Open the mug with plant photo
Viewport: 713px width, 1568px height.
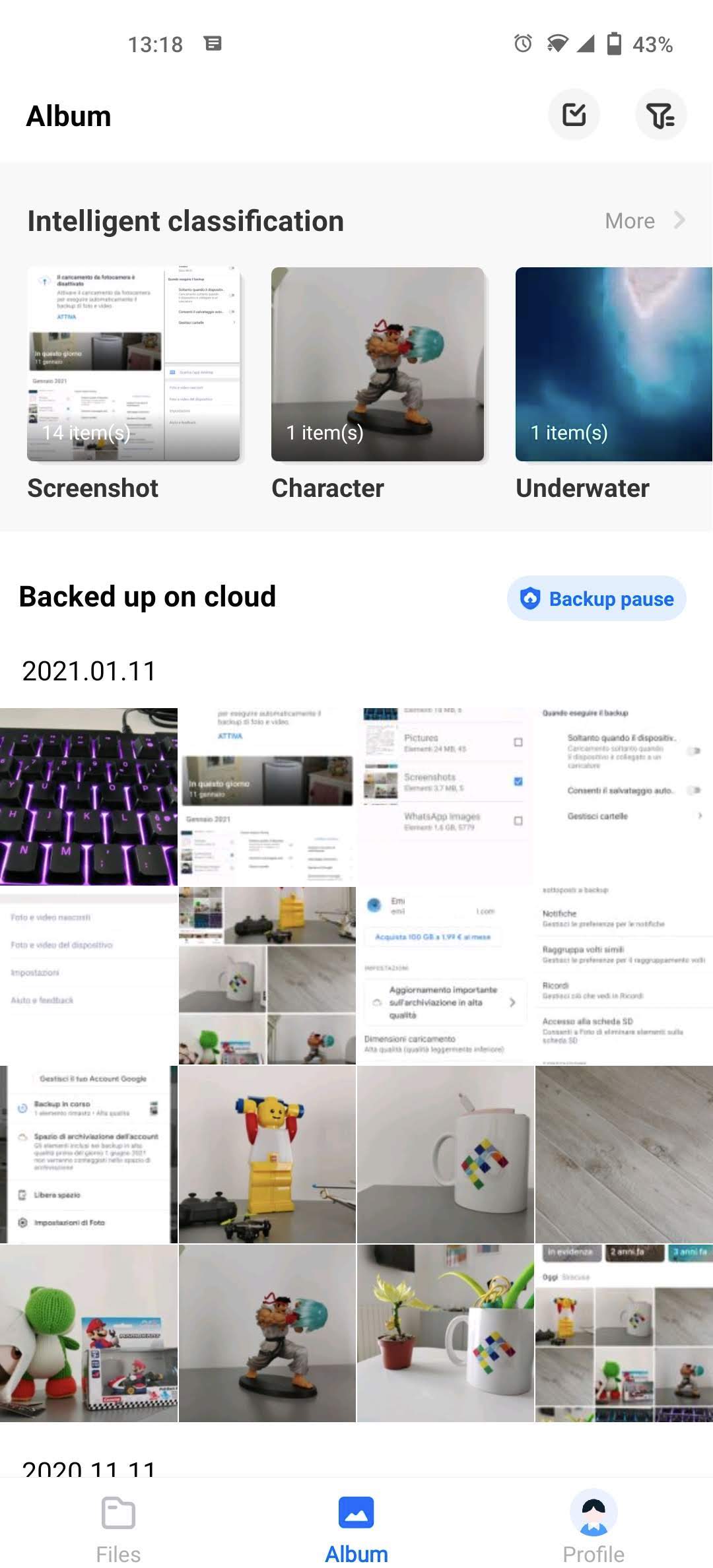[446, 1333]
